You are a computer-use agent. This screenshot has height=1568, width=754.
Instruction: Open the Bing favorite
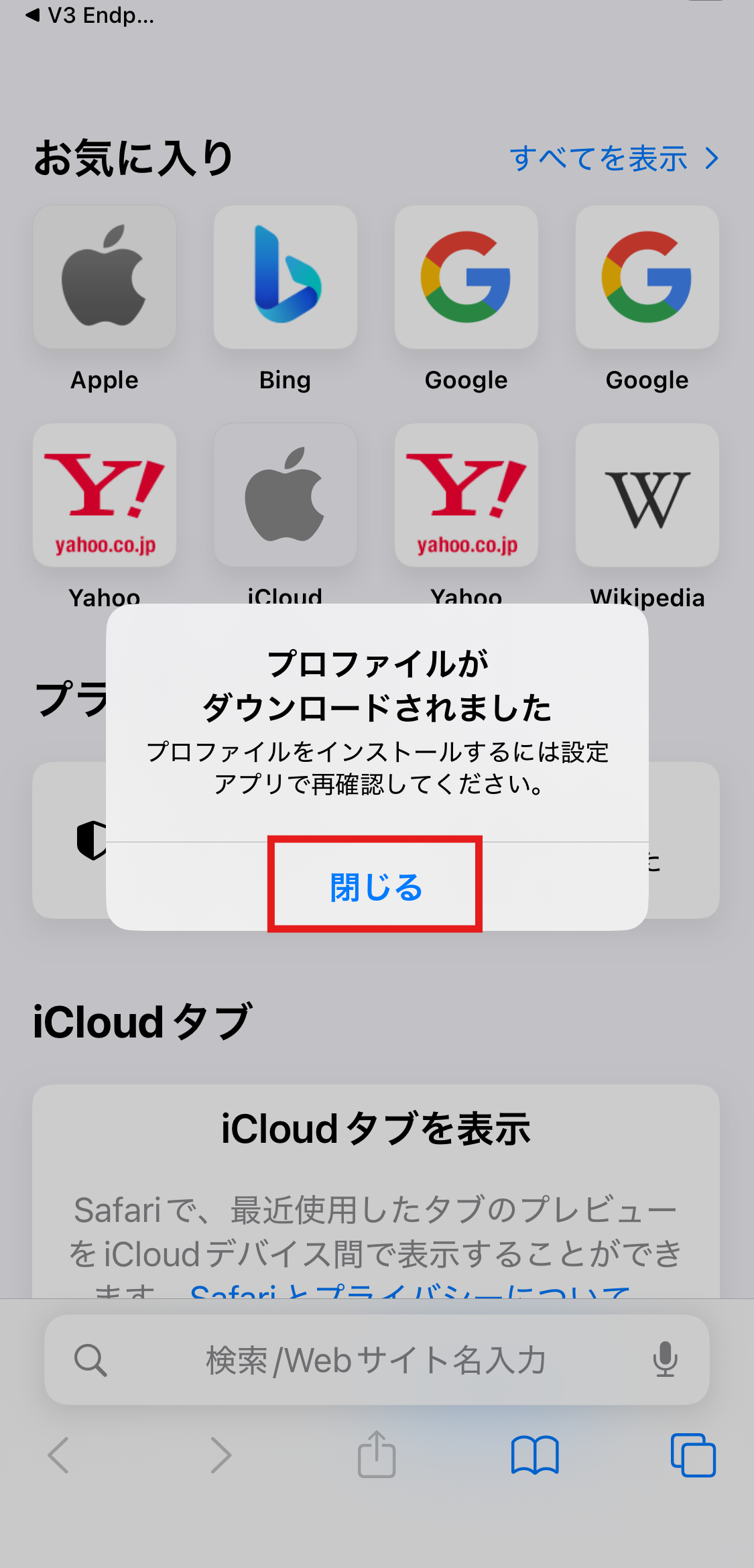click(286, 278)
